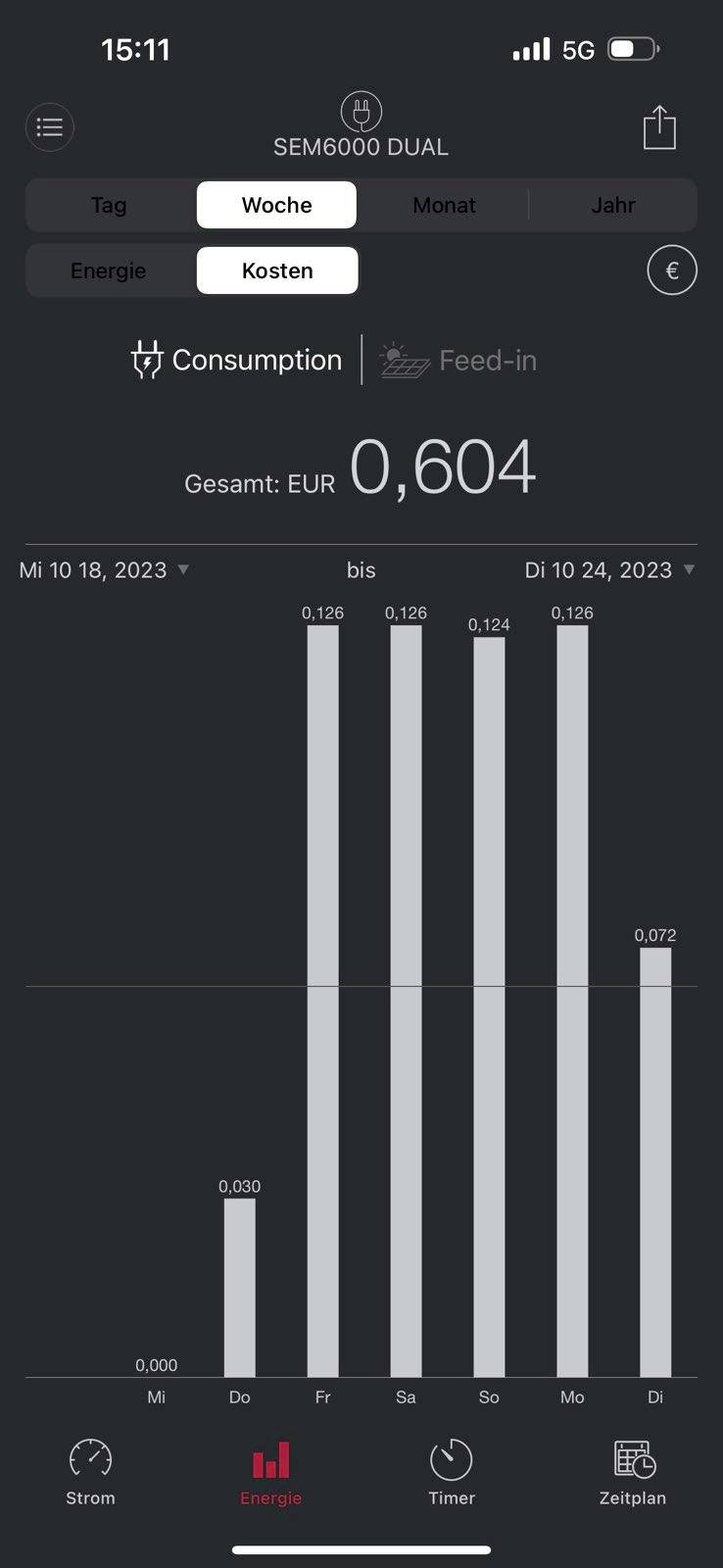Image resolution: width=723 pixels, height=1568 pixels.
Task: Switch to the Monat tab
Action: click(444, 205)
